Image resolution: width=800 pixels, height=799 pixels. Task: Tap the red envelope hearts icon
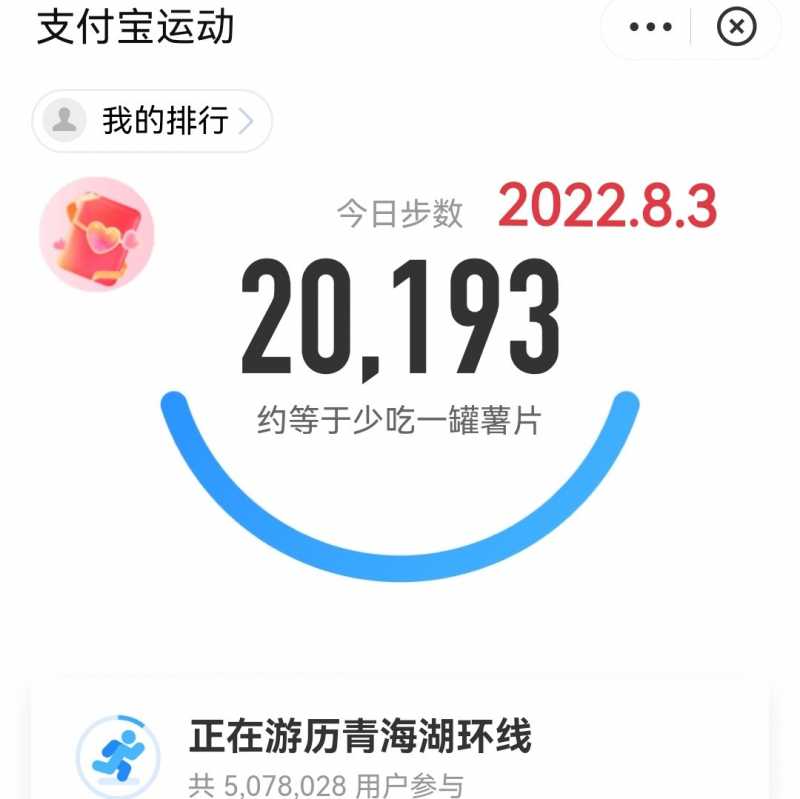[x=97, y=235]
